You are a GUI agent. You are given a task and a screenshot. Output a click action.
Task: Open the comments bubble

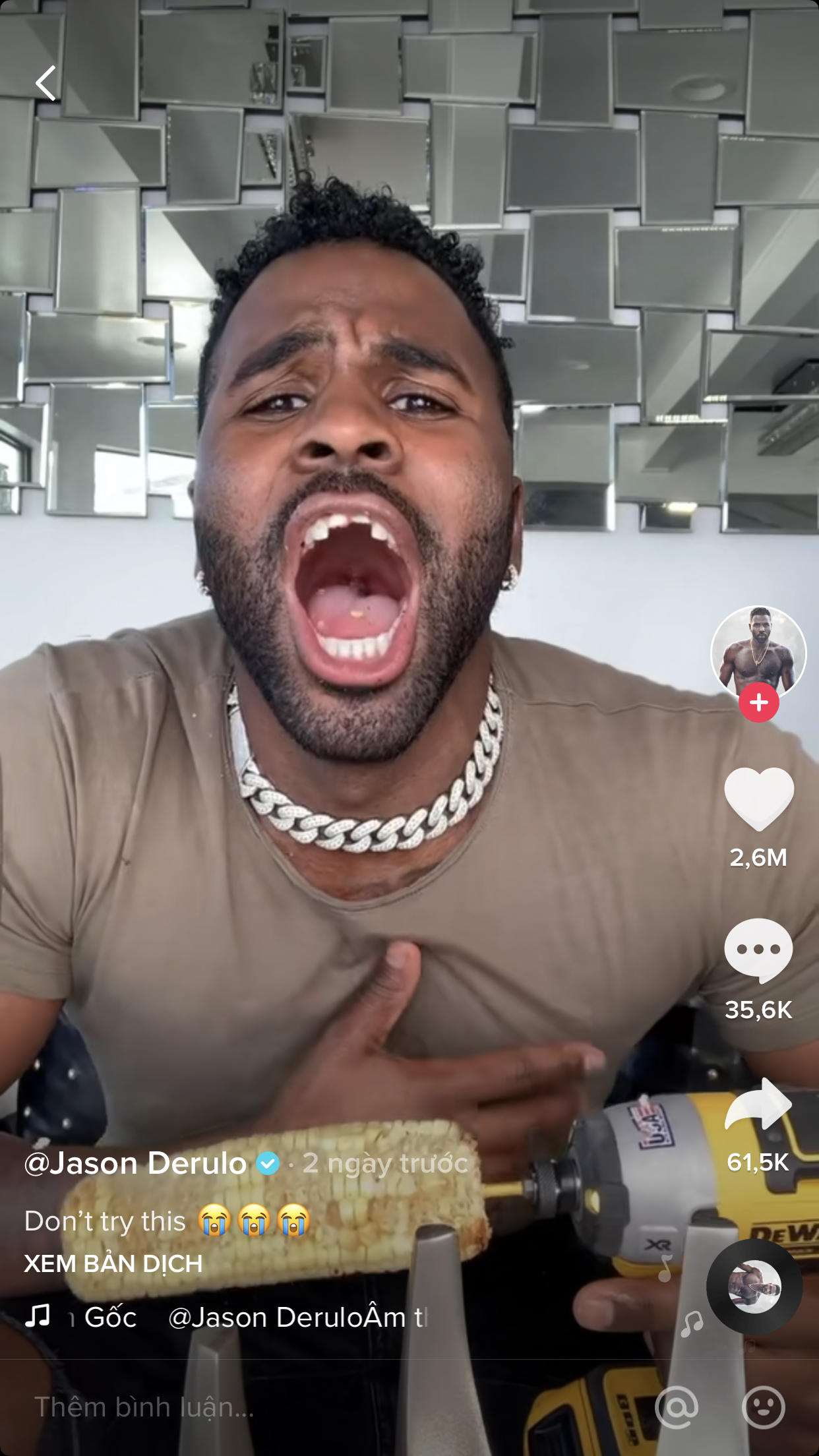(758, 950)
